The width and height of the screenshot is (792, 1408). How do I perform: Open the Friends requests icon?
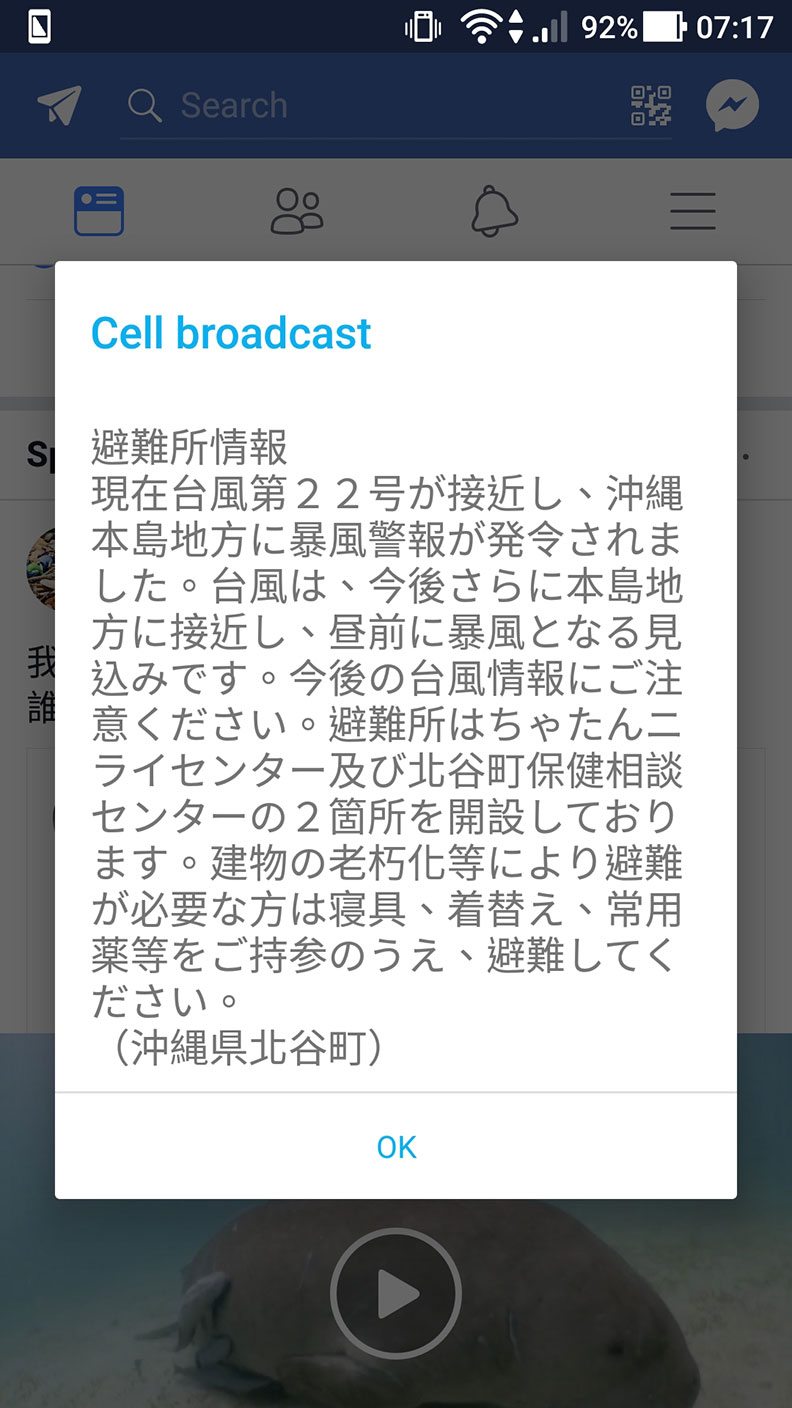point(297,211)
